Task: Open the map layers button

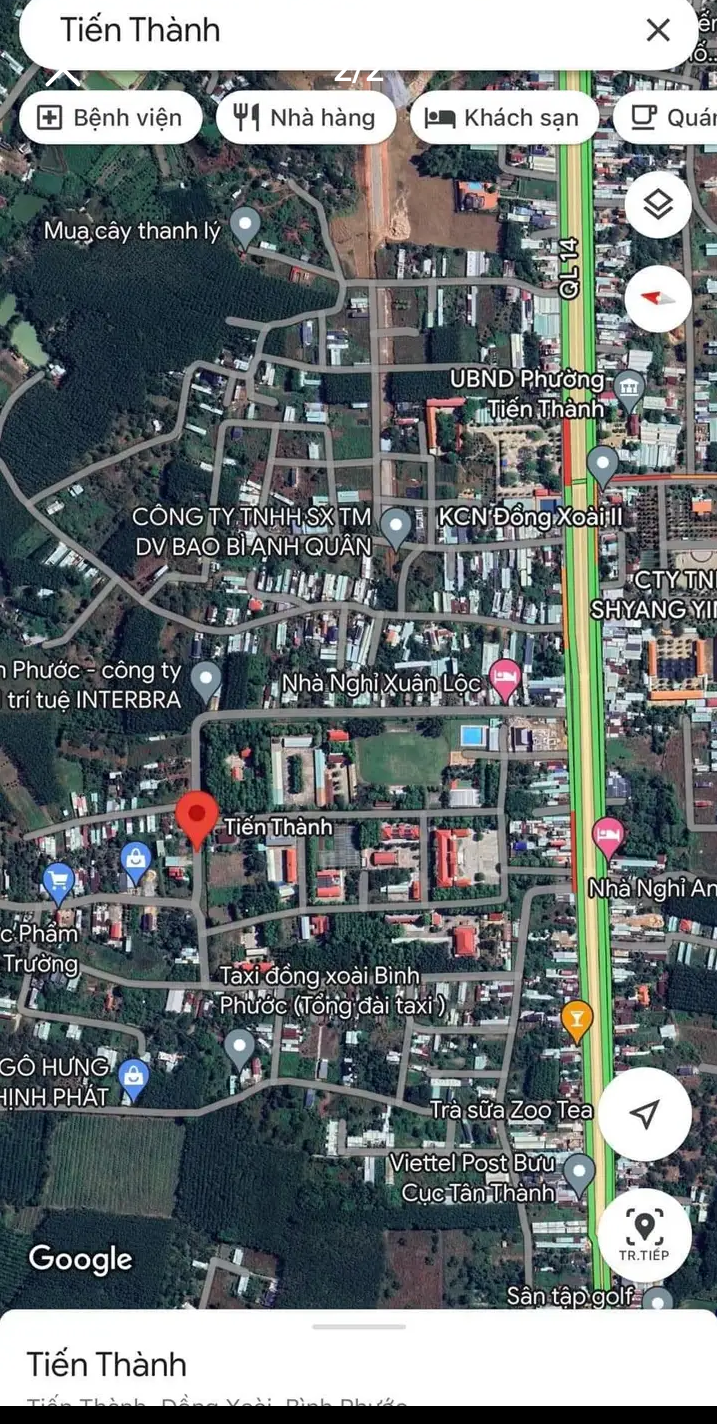Action: coord(658,205)
